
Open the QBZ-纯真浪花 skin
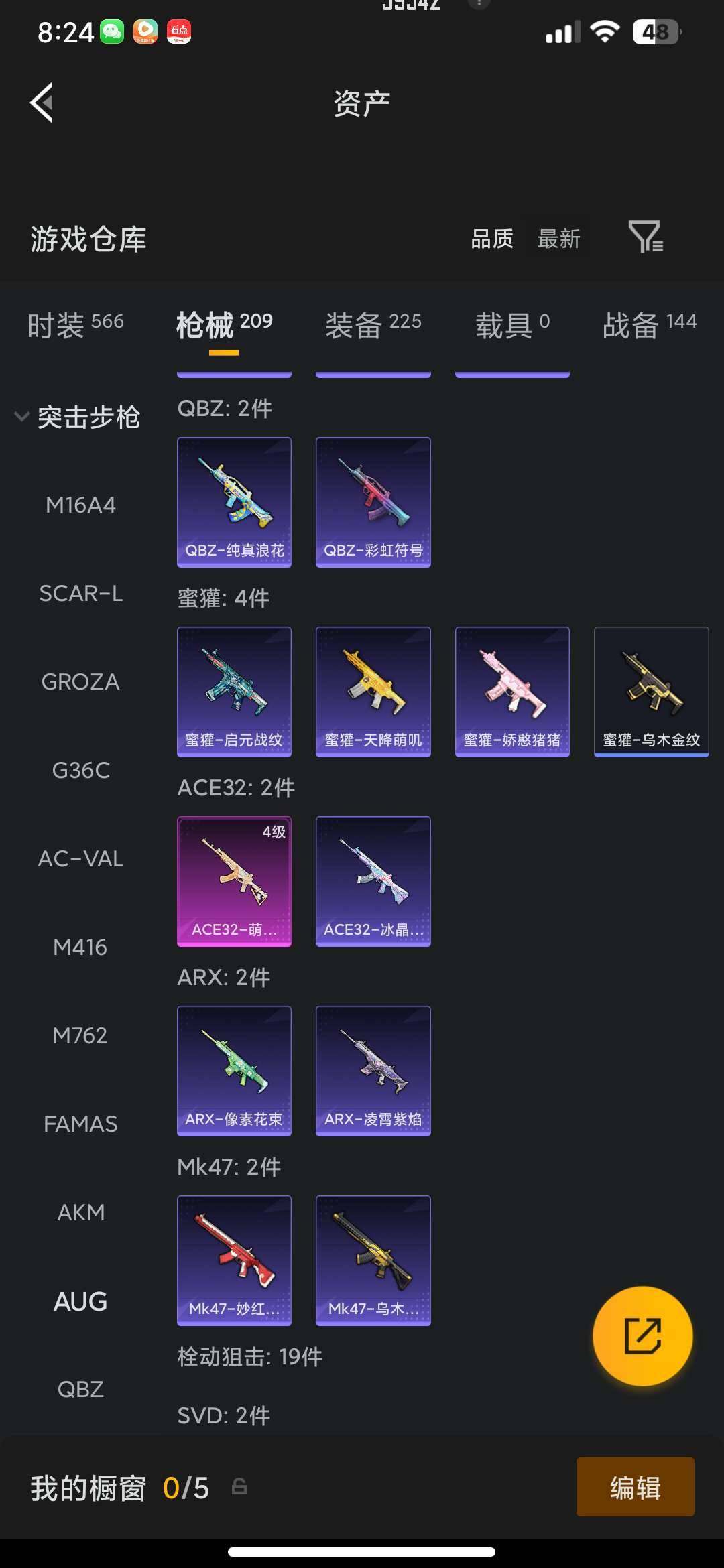tap(234, 502)
